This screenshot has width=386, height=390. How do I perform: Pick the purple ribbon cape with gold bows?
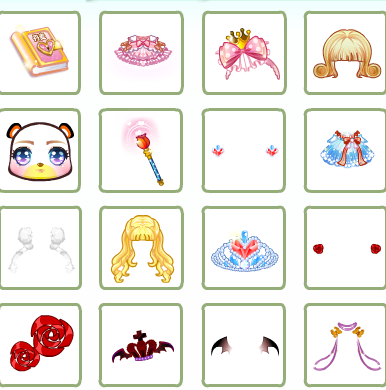tap(347, 346)
